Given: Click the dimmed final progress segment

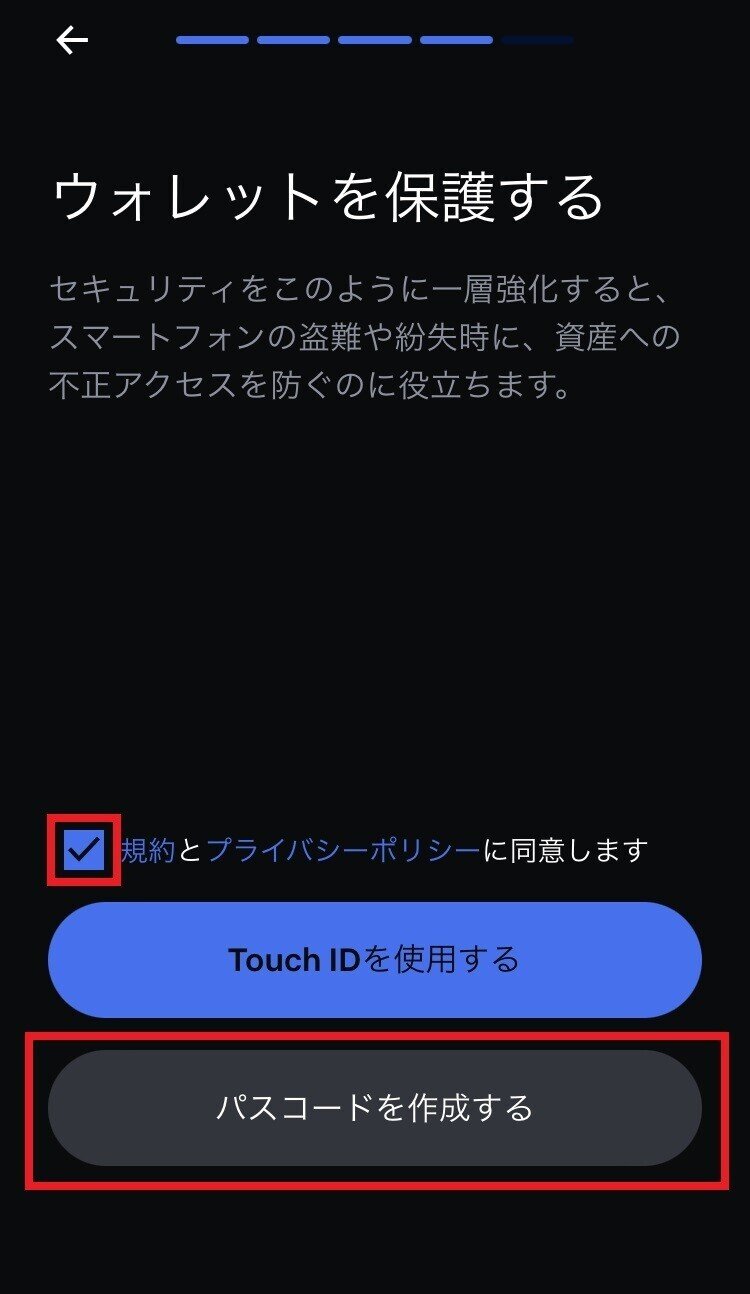Looking at the screenshot, I should [535, 40].
